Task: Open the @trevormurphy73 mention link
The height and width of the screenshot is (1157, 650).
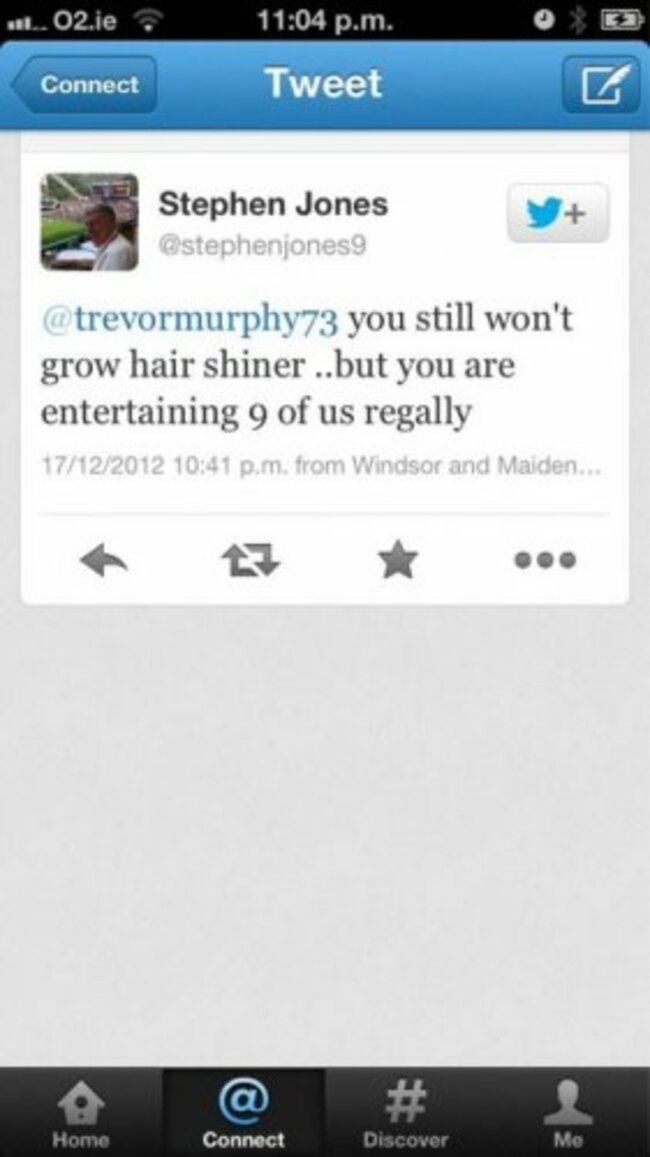Action: point(190,322)
